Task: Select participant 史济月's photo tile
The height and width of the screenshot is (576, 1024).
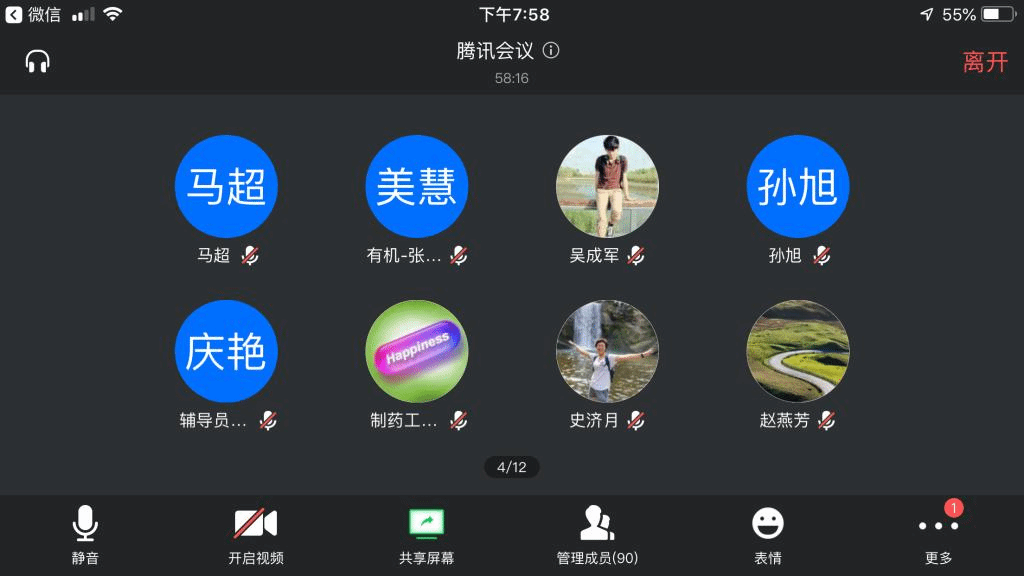Action: pos(607,352)
